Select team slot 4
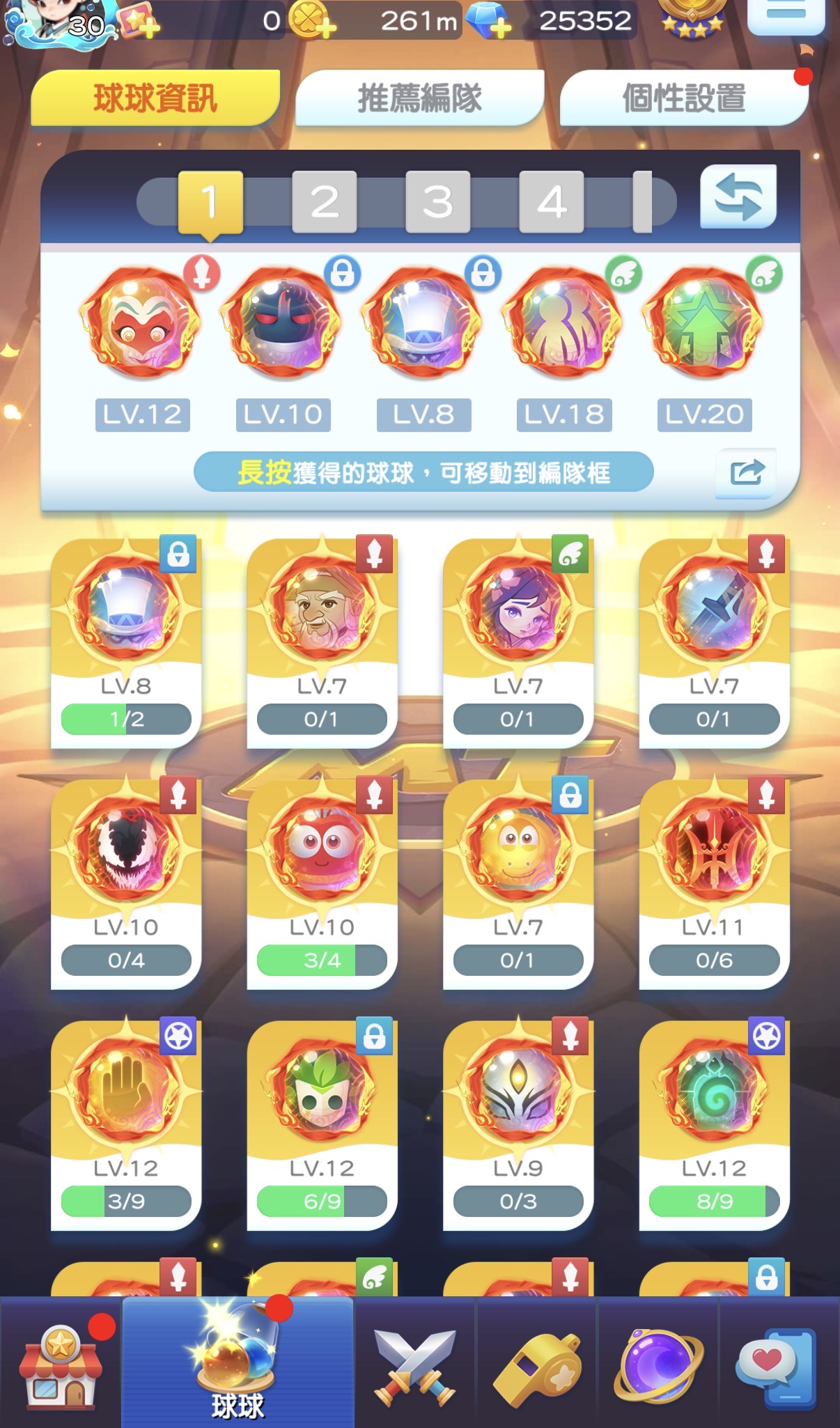This screenshot has height=1428, width=840. click(x=551, y=202)
